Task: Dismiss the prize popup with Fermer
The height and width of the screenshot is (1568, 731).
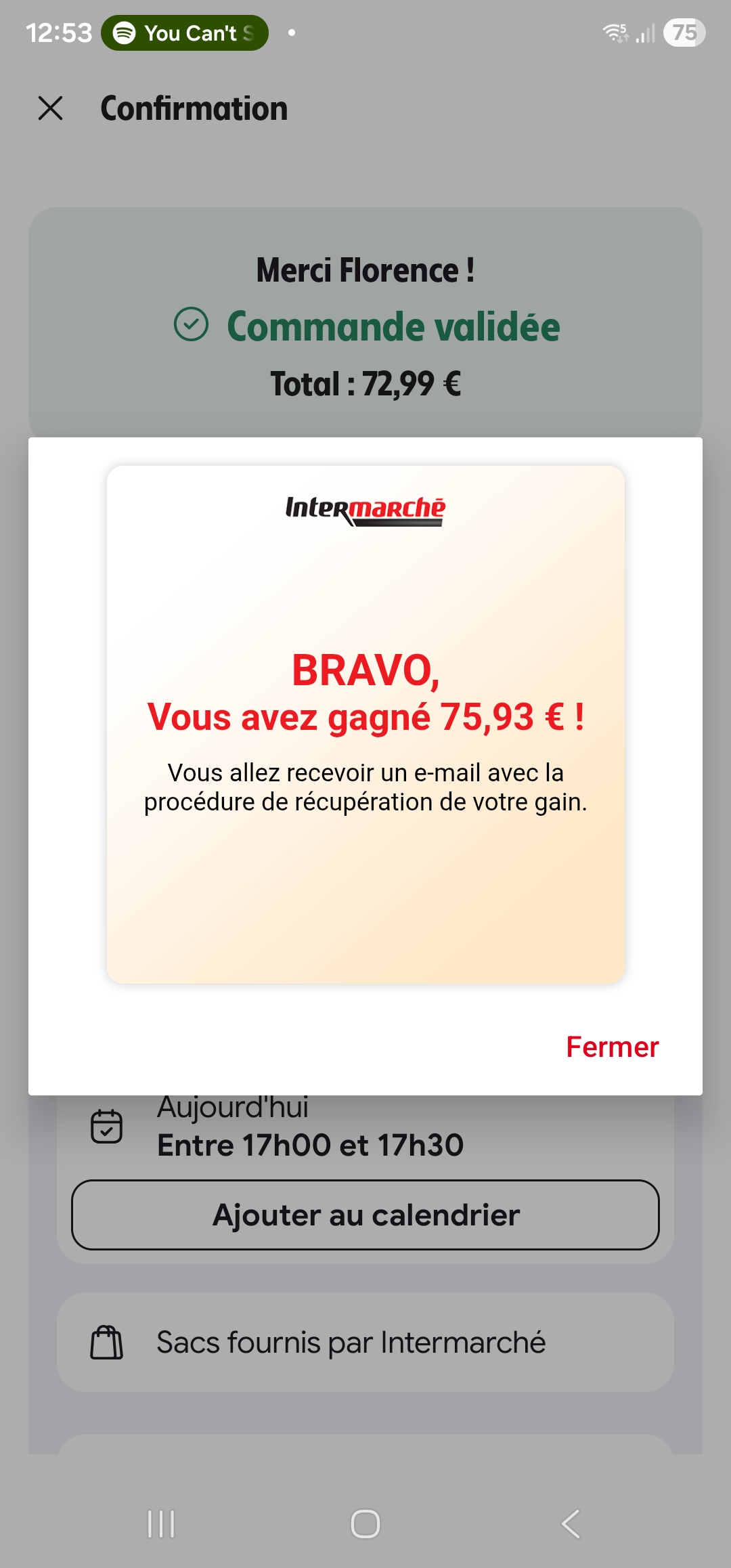Action: (612, 1047)
